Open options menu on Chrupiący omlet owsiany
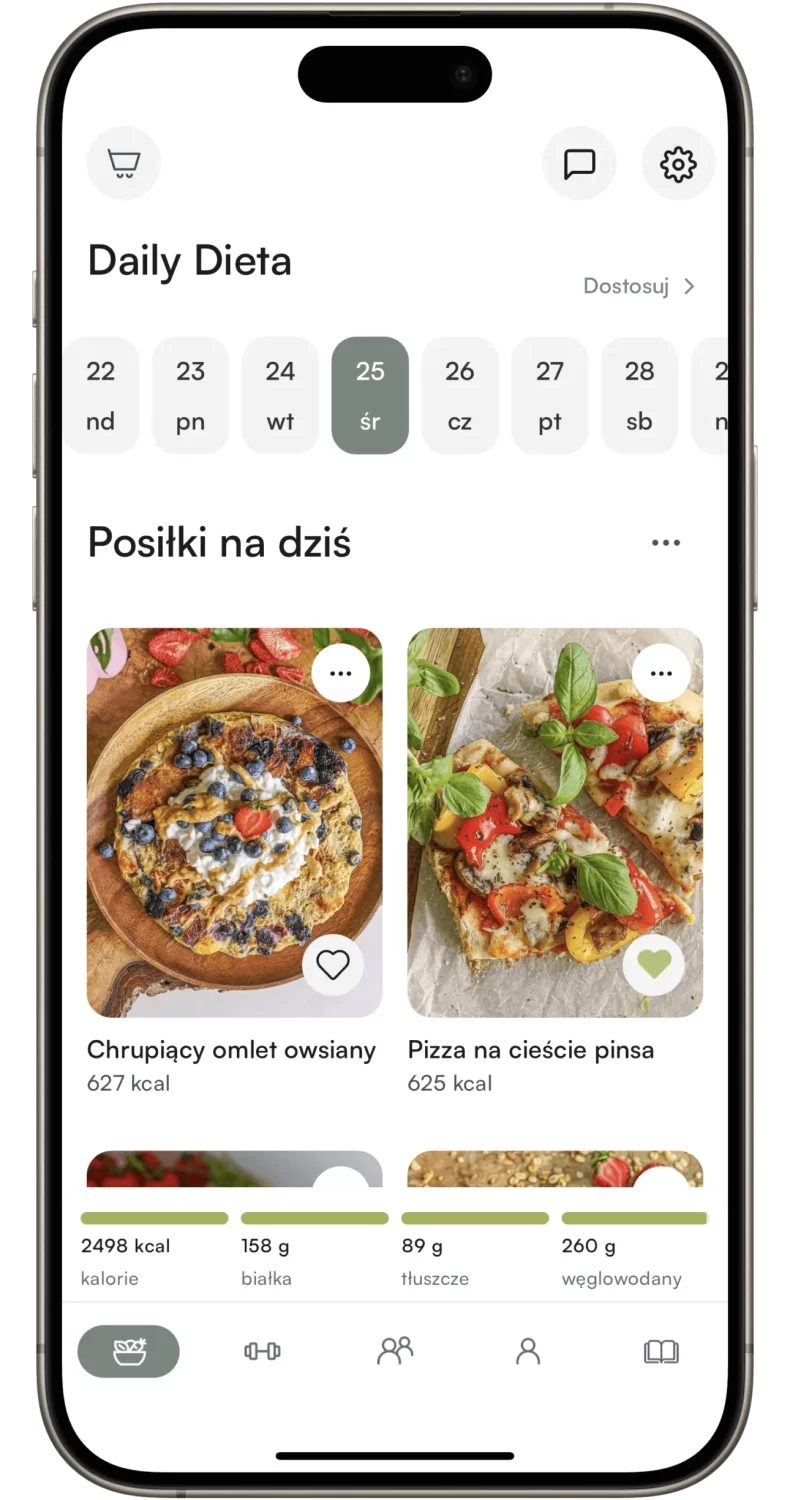 point(341,673)
